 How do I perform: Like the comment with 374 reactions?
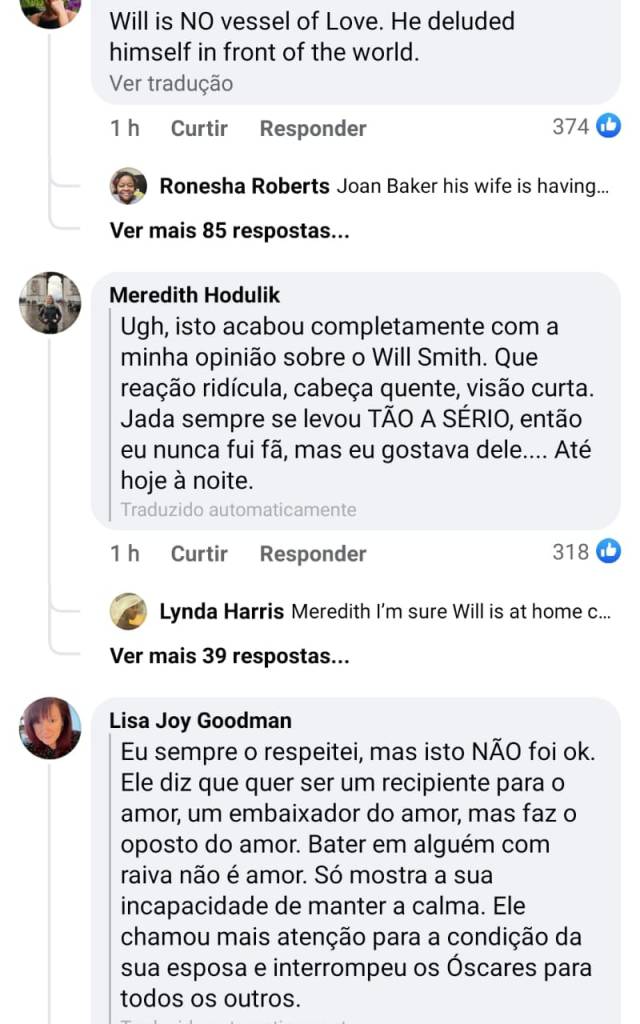[x=199, y=128]
